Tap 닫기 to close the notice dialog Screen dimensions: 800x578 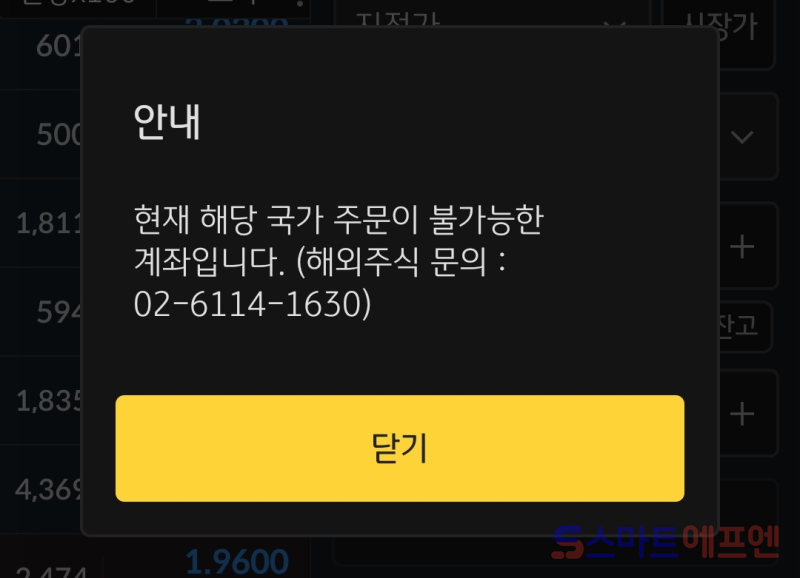tap(399, 448)
